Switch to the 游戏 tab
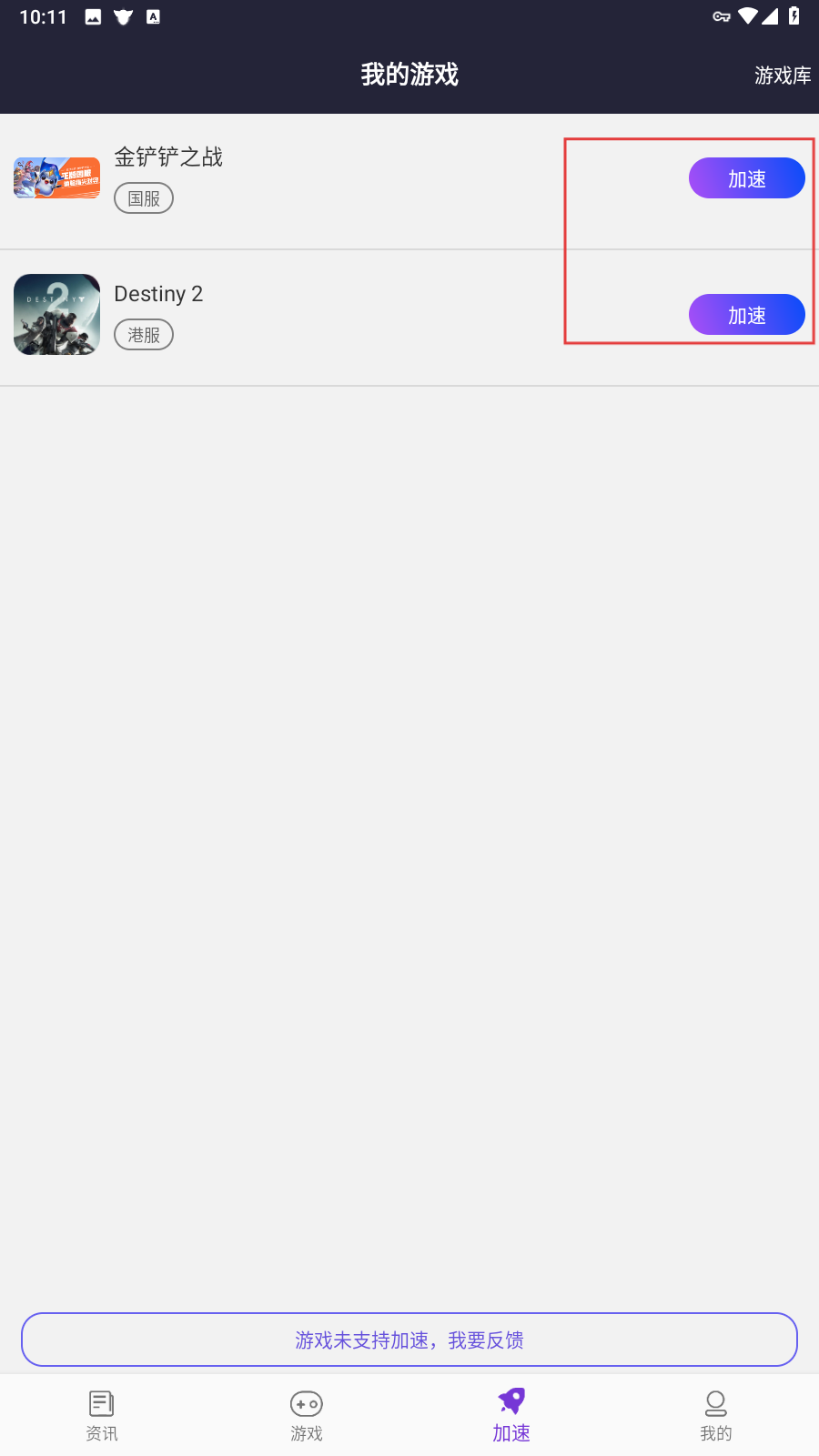The width and height of the screenshot is (819, 1456). (307, 1415)
